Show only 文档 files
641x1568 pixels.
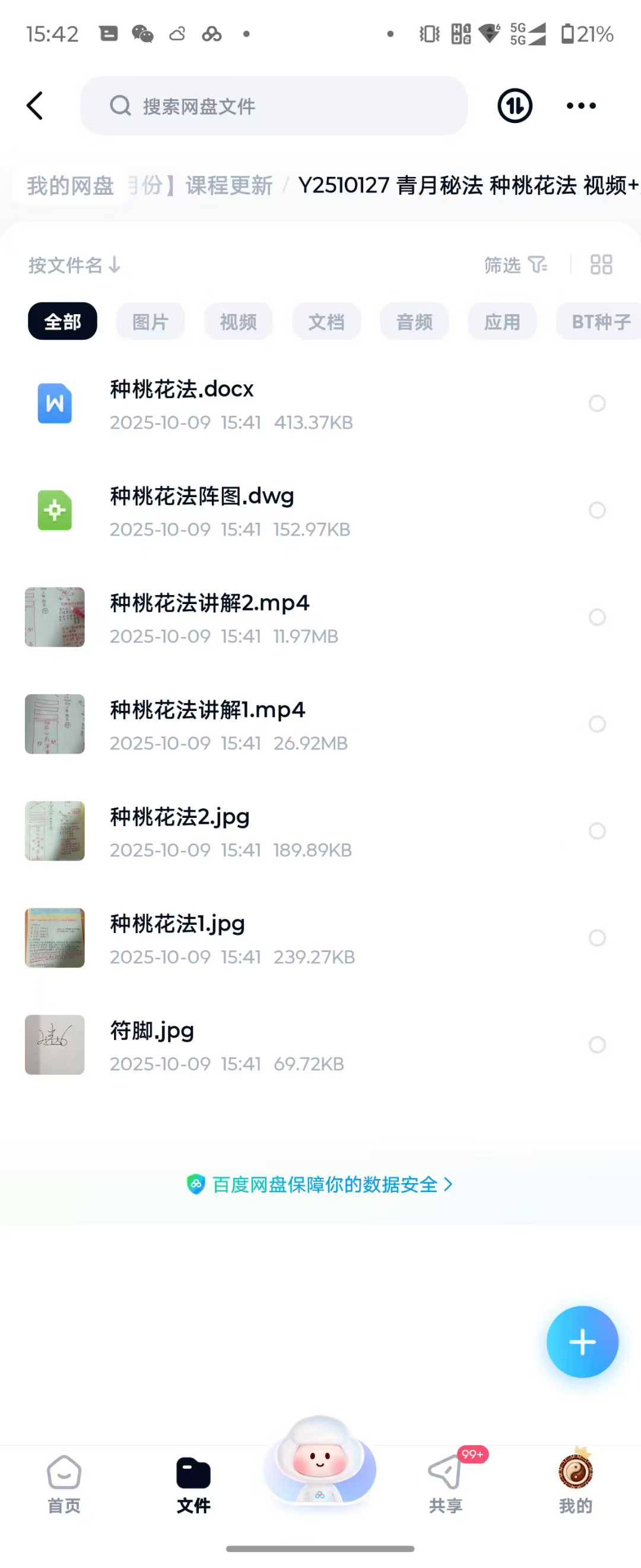(x=326, y=321)
